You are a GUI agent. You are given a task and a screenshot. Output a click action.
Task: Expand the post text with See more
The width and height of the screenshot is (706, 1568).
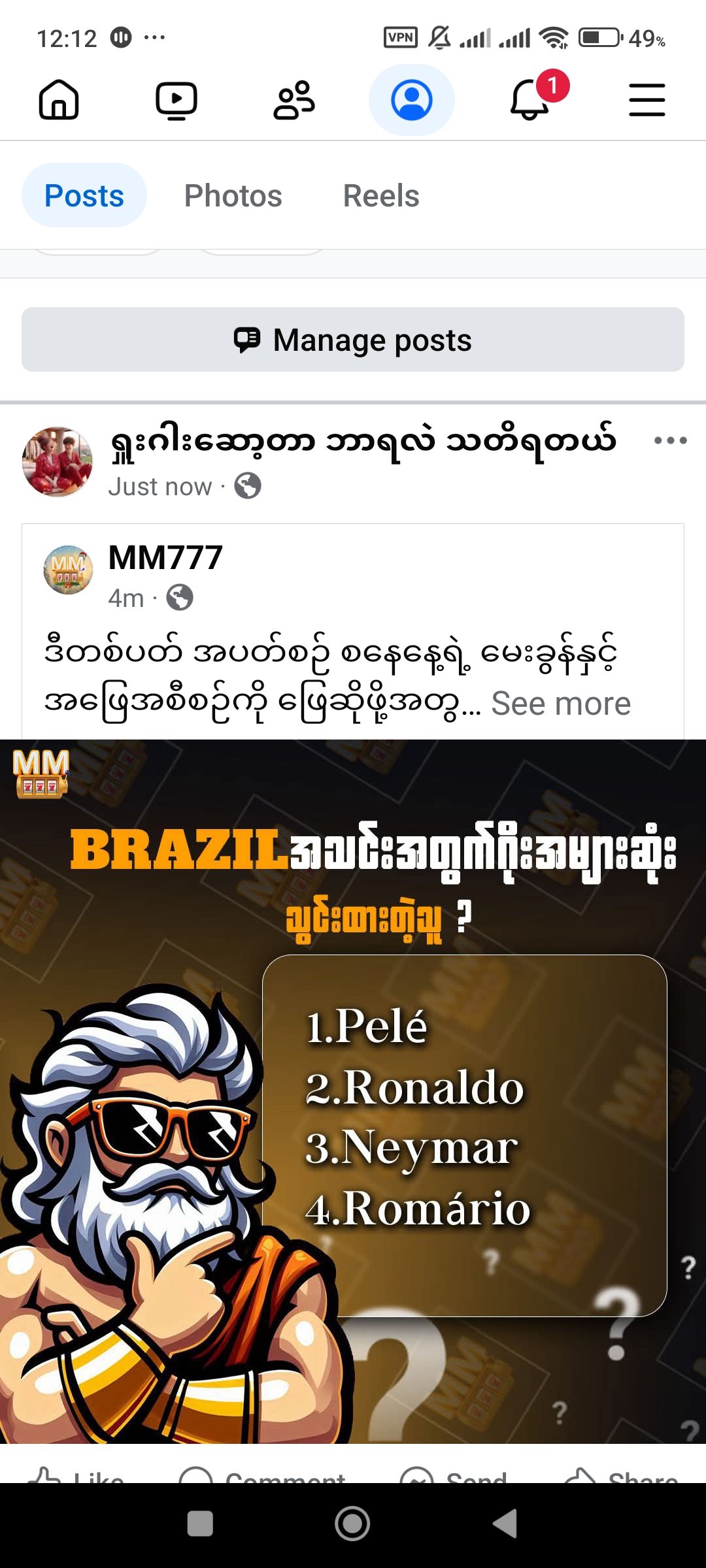click(x=561, y=704)
